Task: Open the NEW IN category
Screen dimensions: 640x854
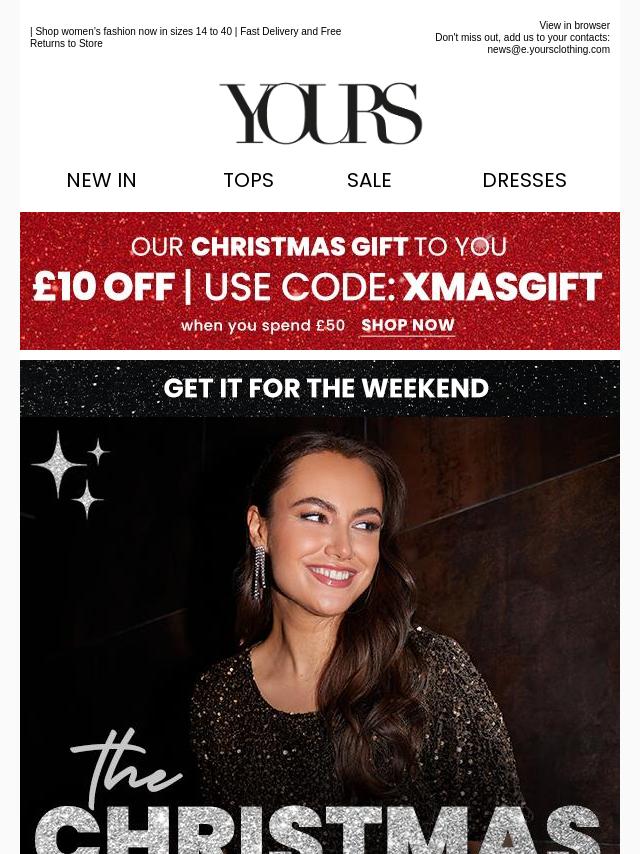Action: [x=101, y=180]
